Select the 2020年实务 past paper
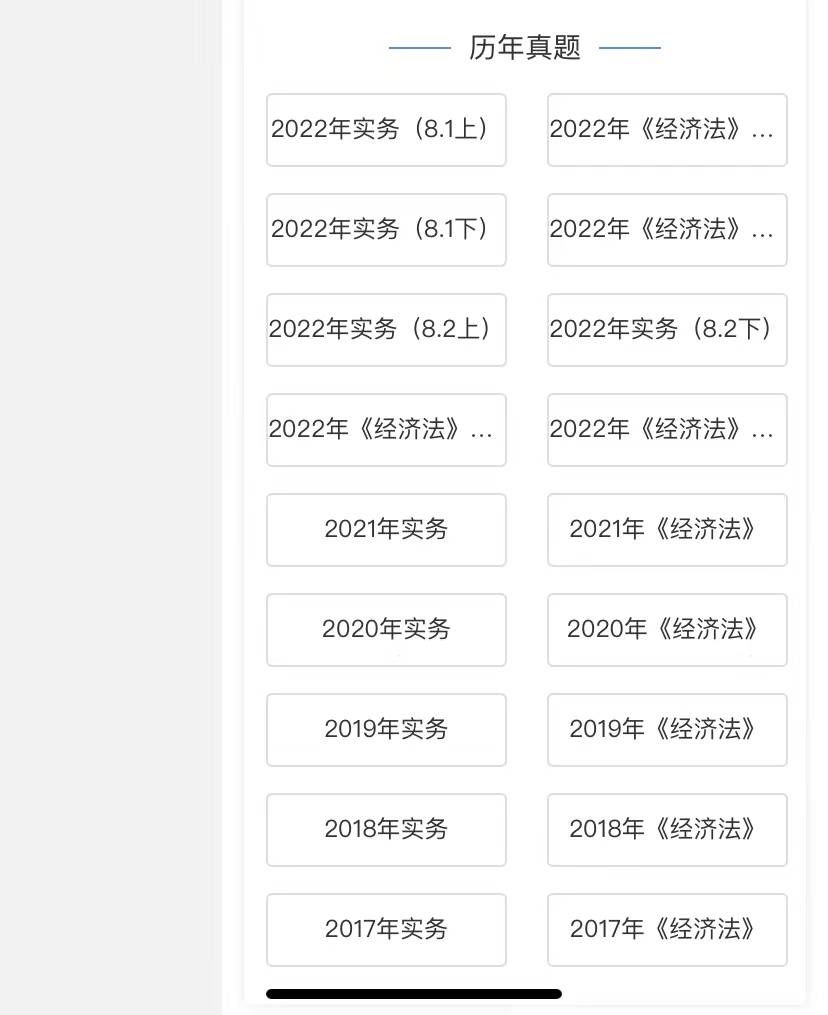Image resolution: width=828 pixels, height=1015 pixels. tap(386, 630)
